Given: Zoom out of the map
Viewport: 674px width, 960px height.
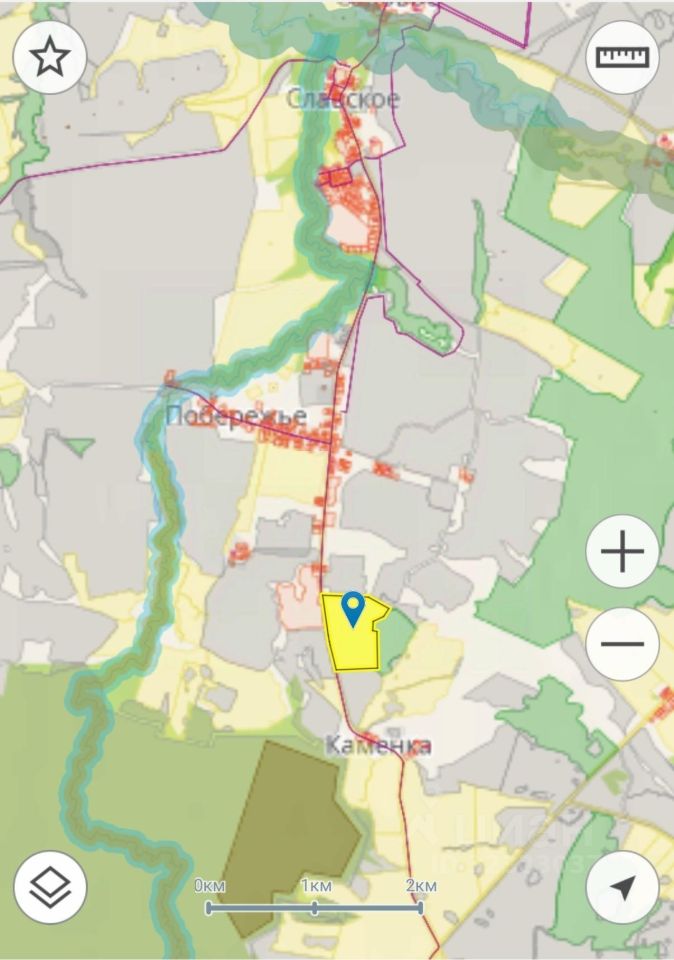Looking at the screenshot, I should (x=622, y=643).
